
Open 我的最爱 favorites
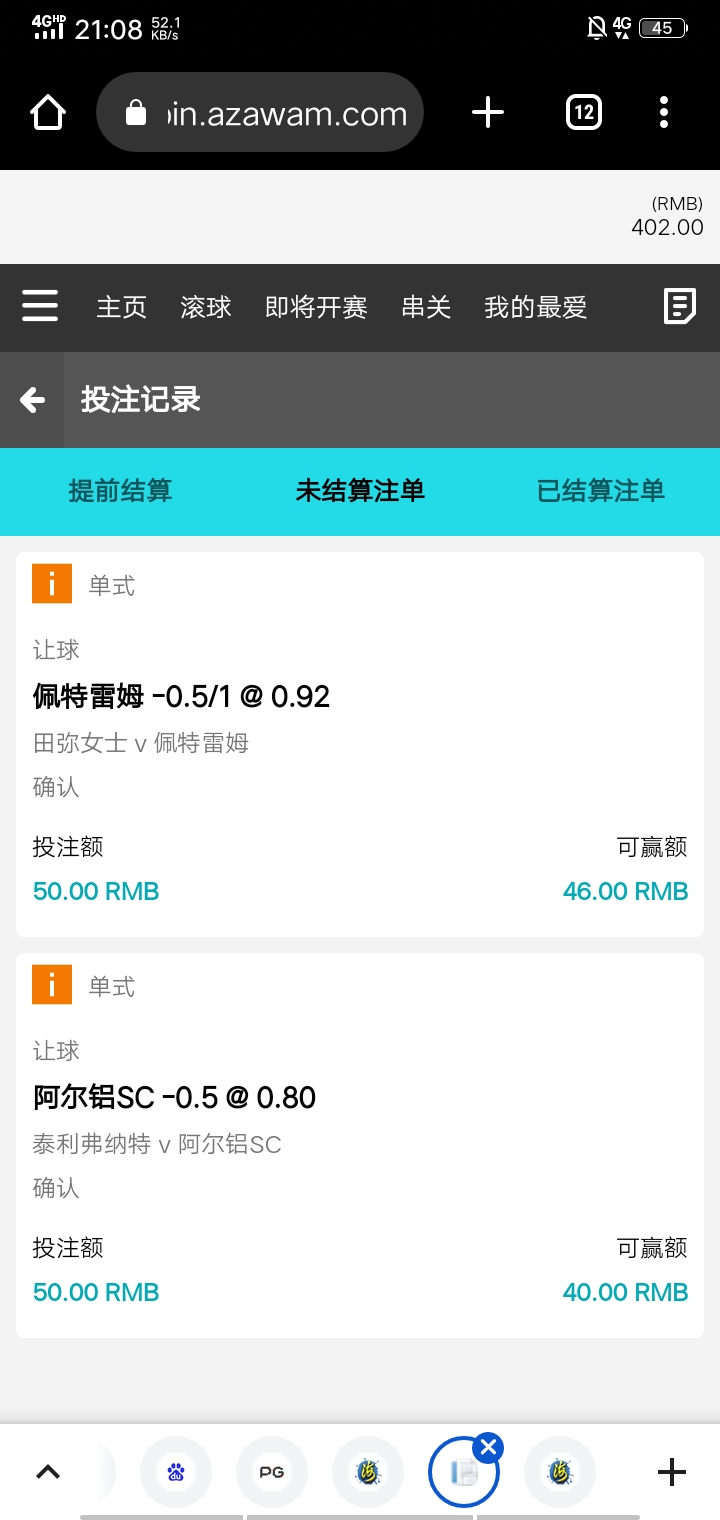point(535,307)
